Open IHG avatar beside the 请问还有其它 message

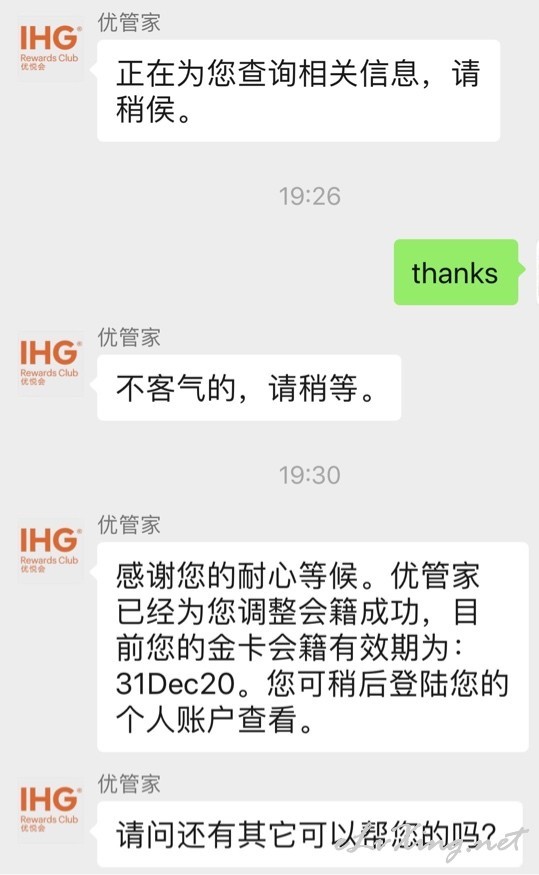[x=50, y=810]
